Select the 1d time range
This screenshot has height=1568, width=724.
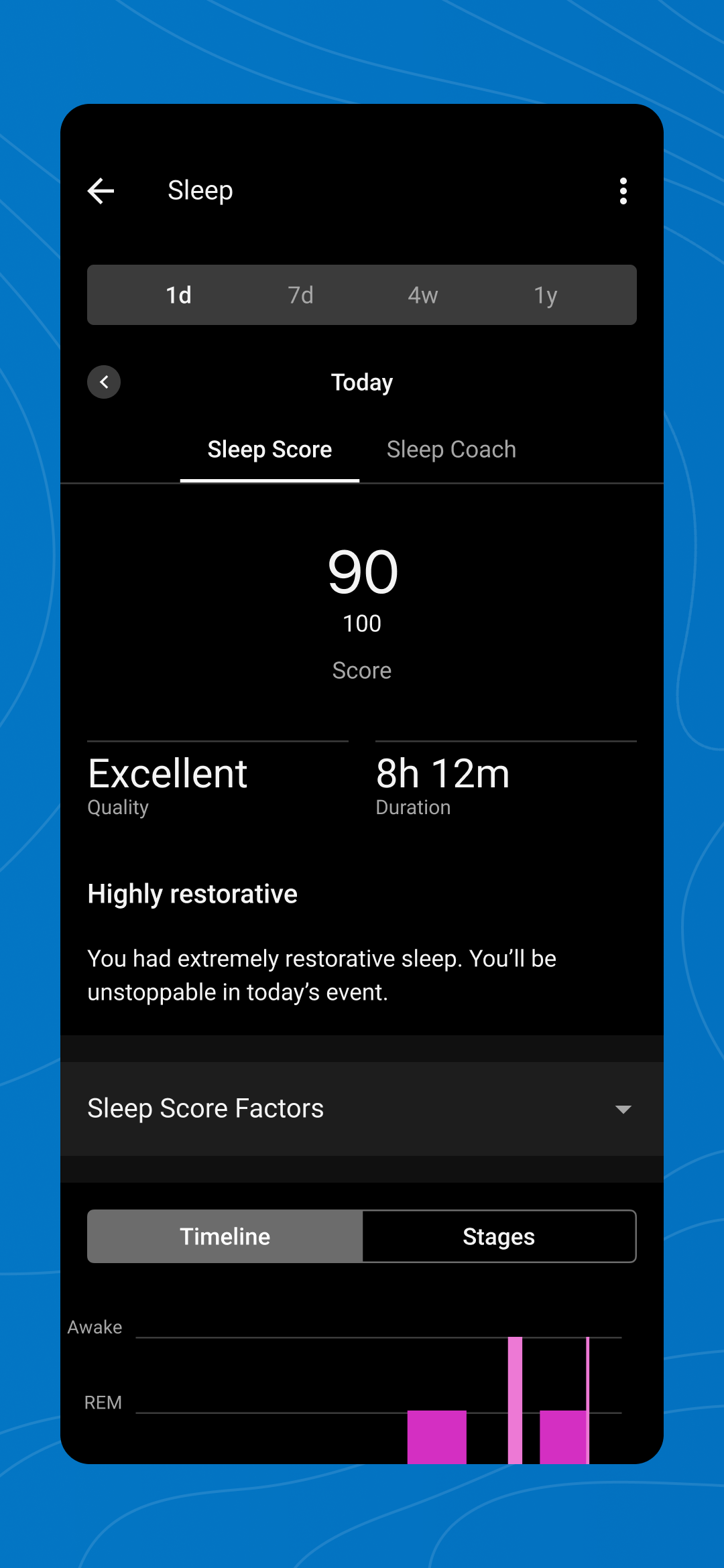(178, 295)
